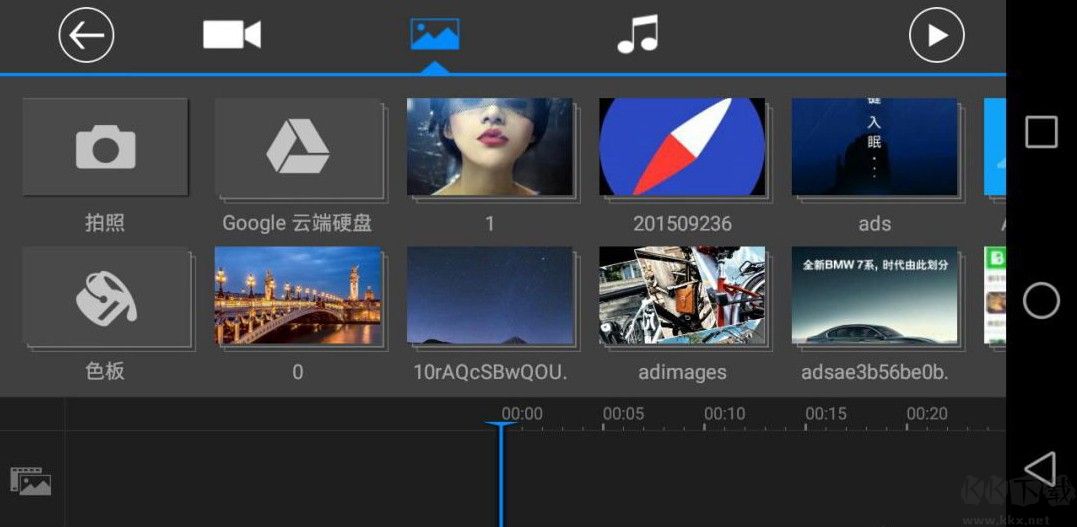Choose the 色板 color board
Image resolution: width=1077 pixels, height=527 pixels.
105,297
